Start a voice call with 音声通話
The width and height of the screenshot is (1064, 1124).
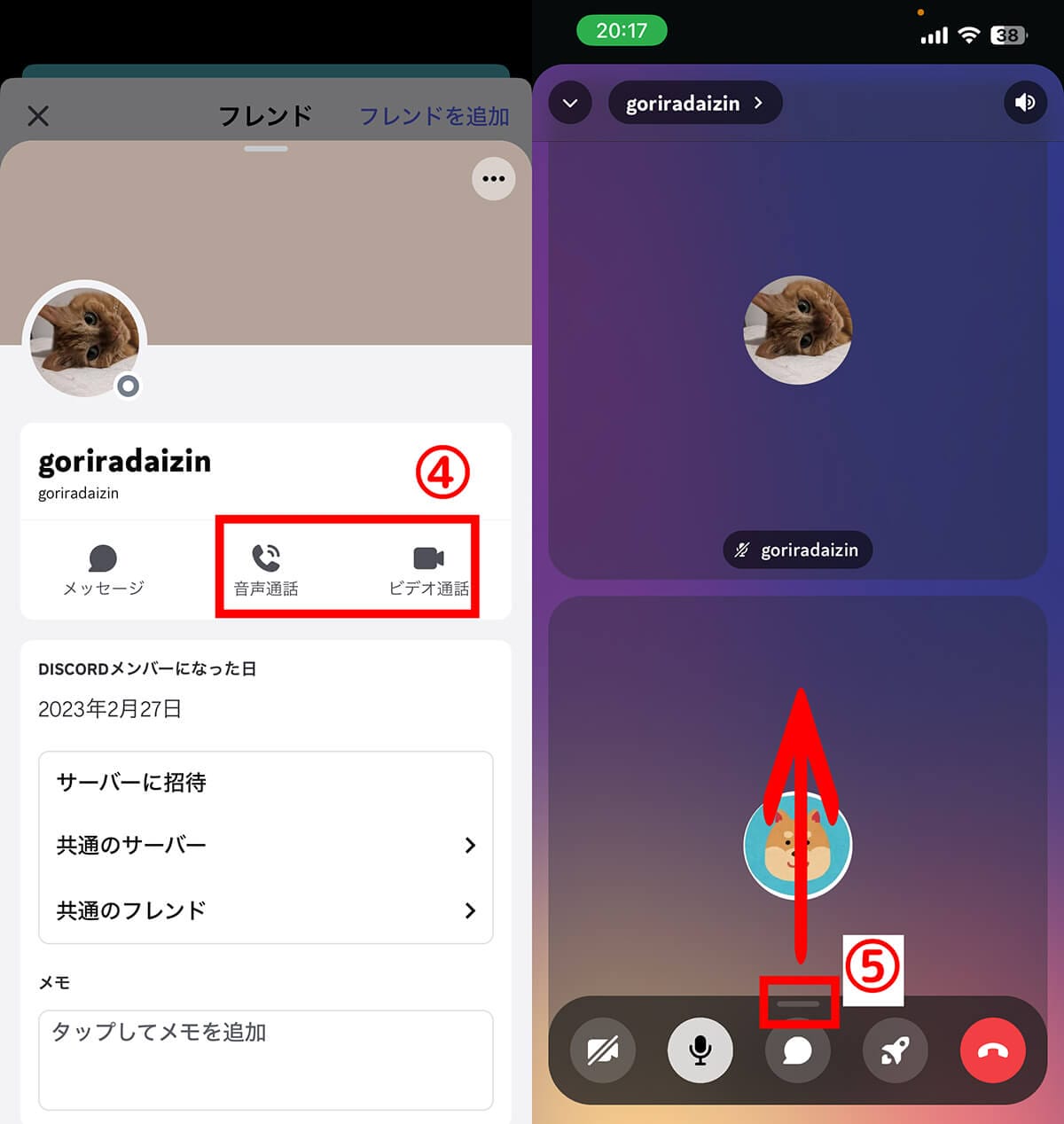(x=266, y=569)
